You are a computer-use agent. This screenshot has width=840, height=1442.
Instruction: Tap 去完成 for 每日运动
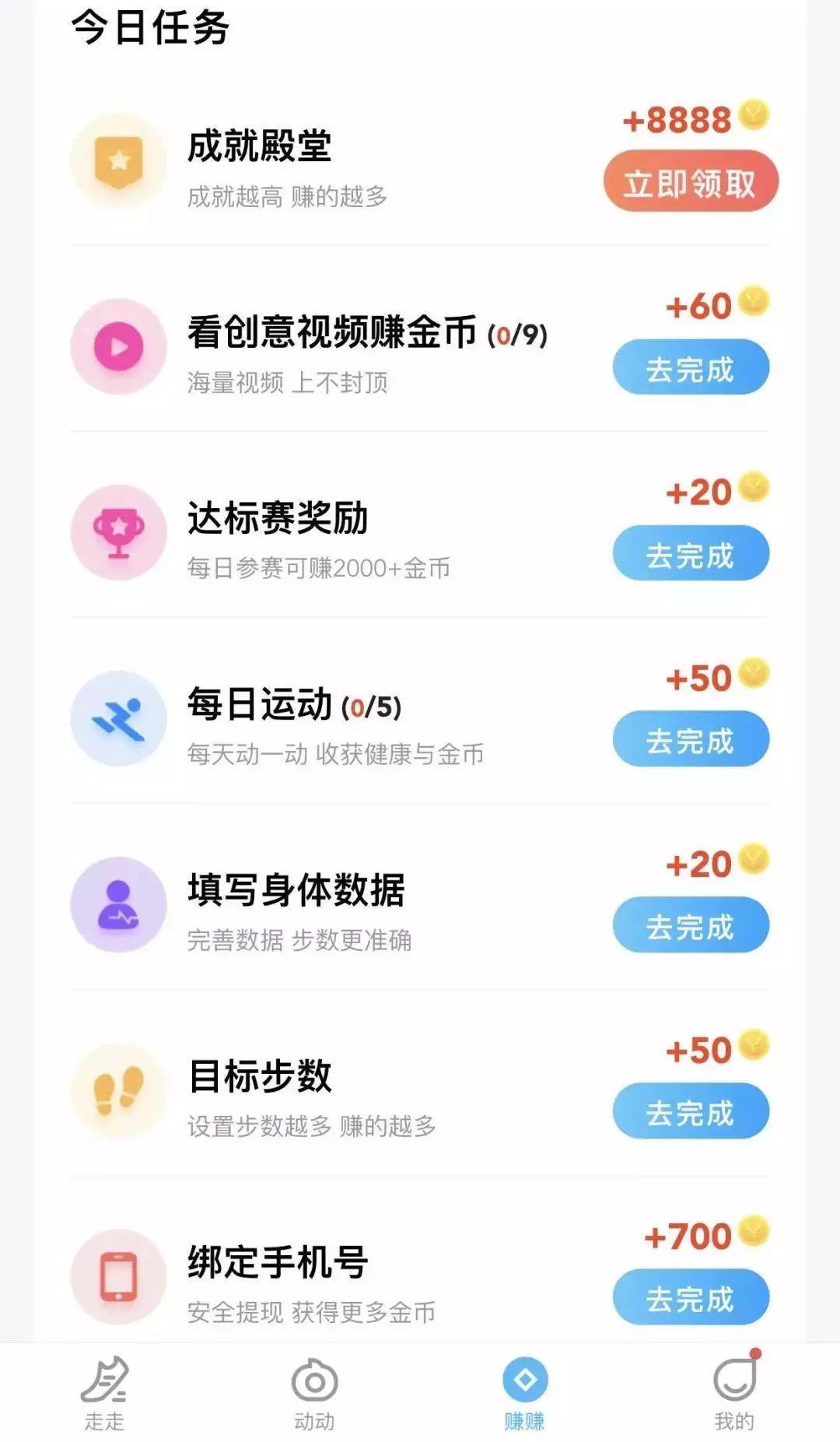[691, 739]
